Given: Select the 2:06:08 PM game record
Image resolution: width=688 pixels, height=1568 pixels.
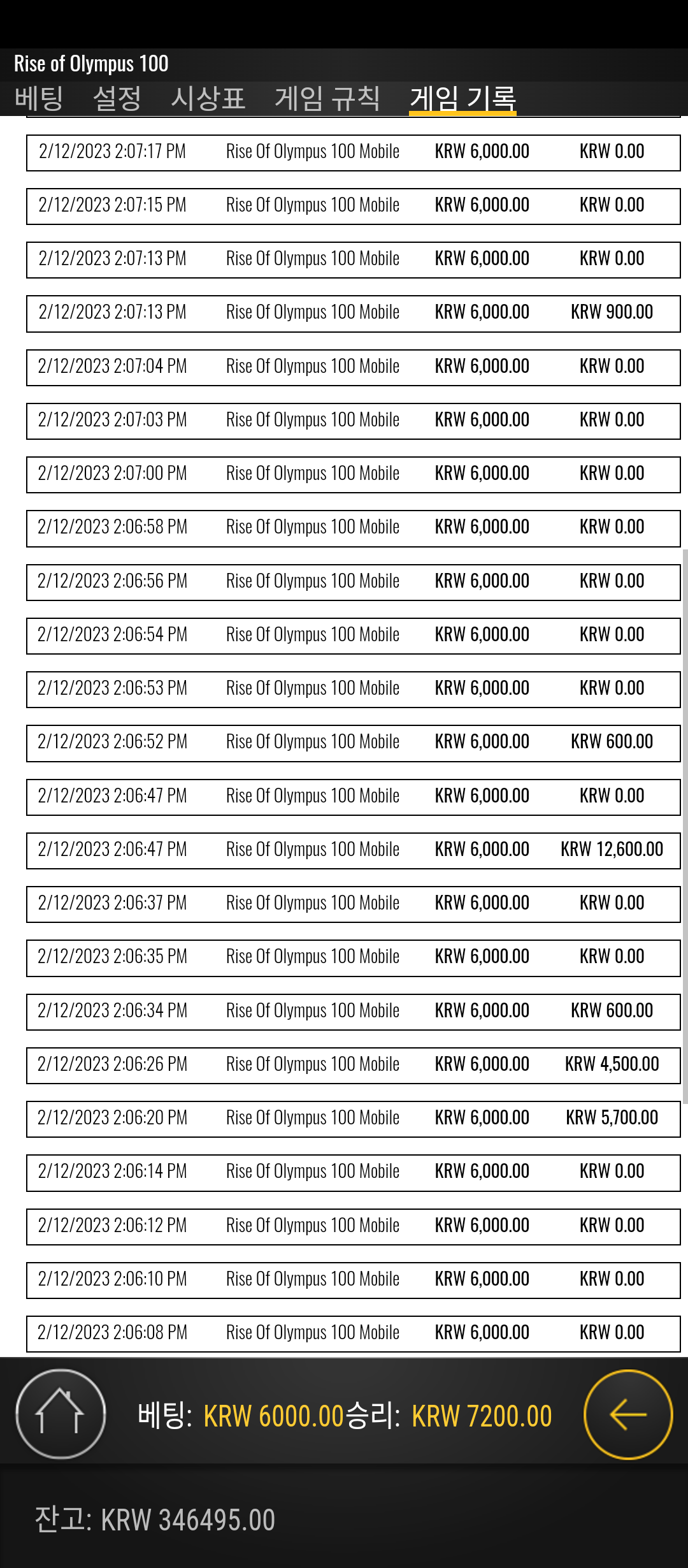Looking at the screenshot, I should [x=354, y=1334].
